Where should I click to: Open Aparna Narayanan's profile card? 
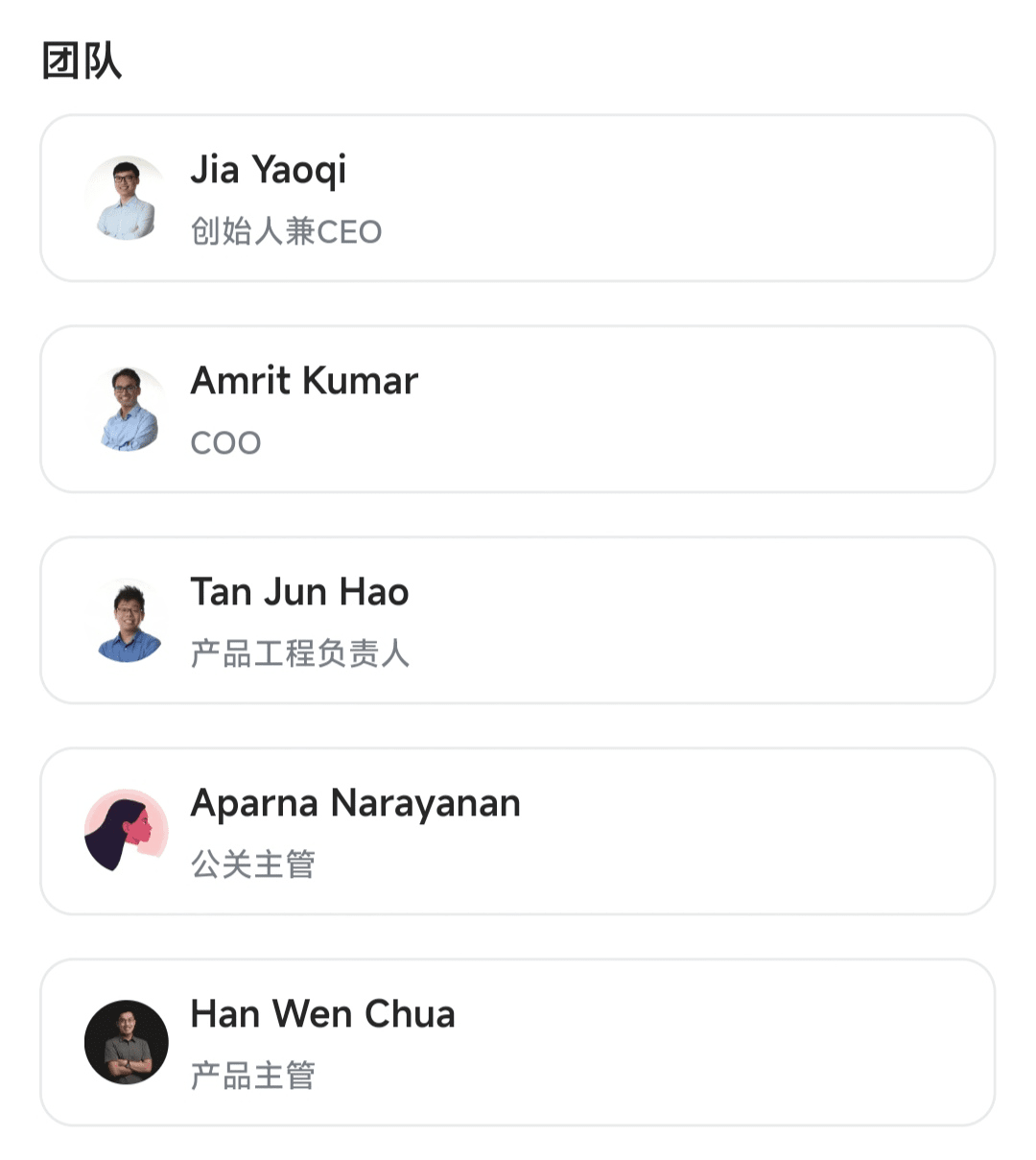point(517,832)
